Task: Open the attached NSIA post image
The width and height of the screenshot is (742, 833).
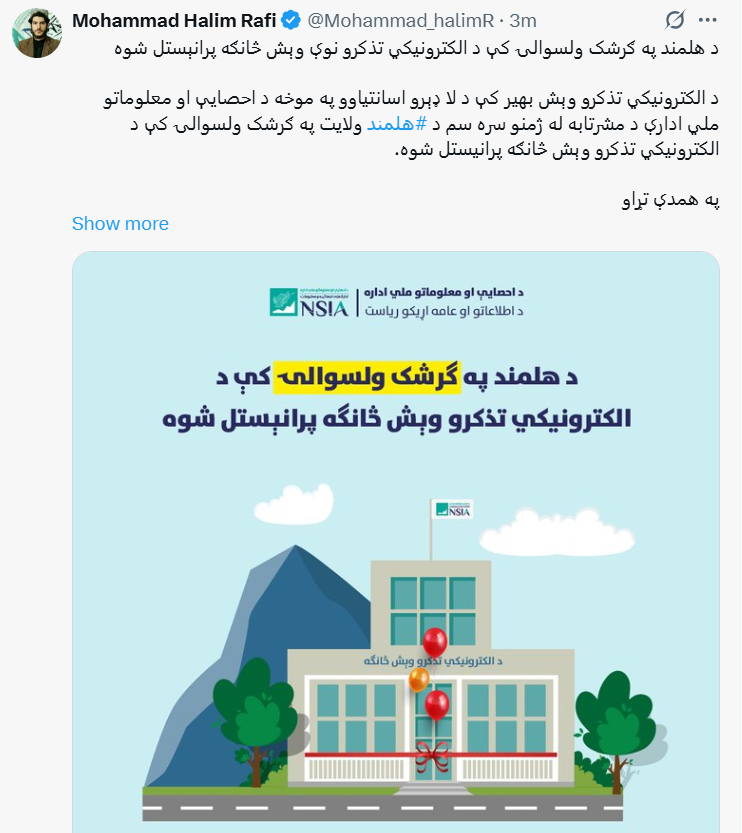Action: (x=395, y=540)
